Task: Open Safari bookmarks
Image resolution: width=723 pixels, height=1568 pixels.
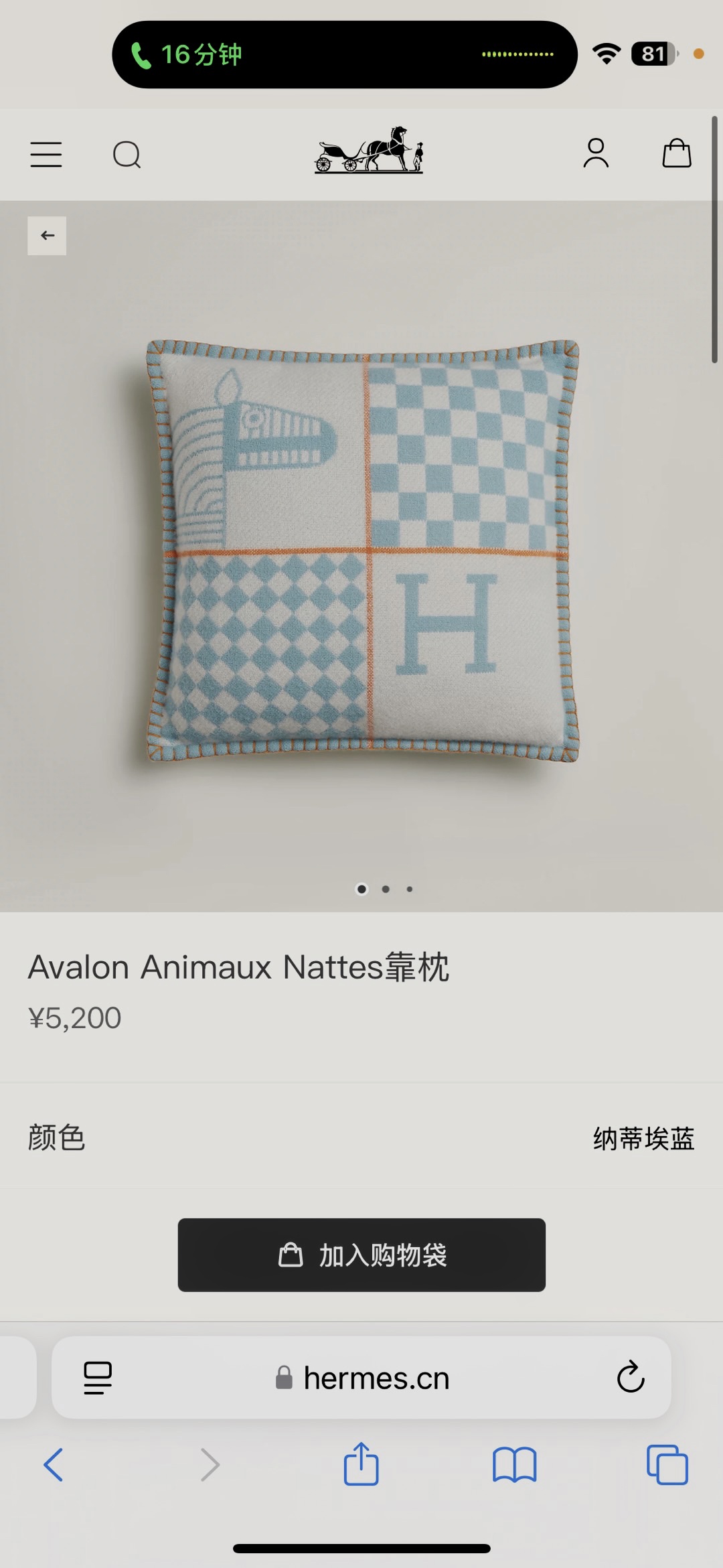Action: (x=514, y=1464)
